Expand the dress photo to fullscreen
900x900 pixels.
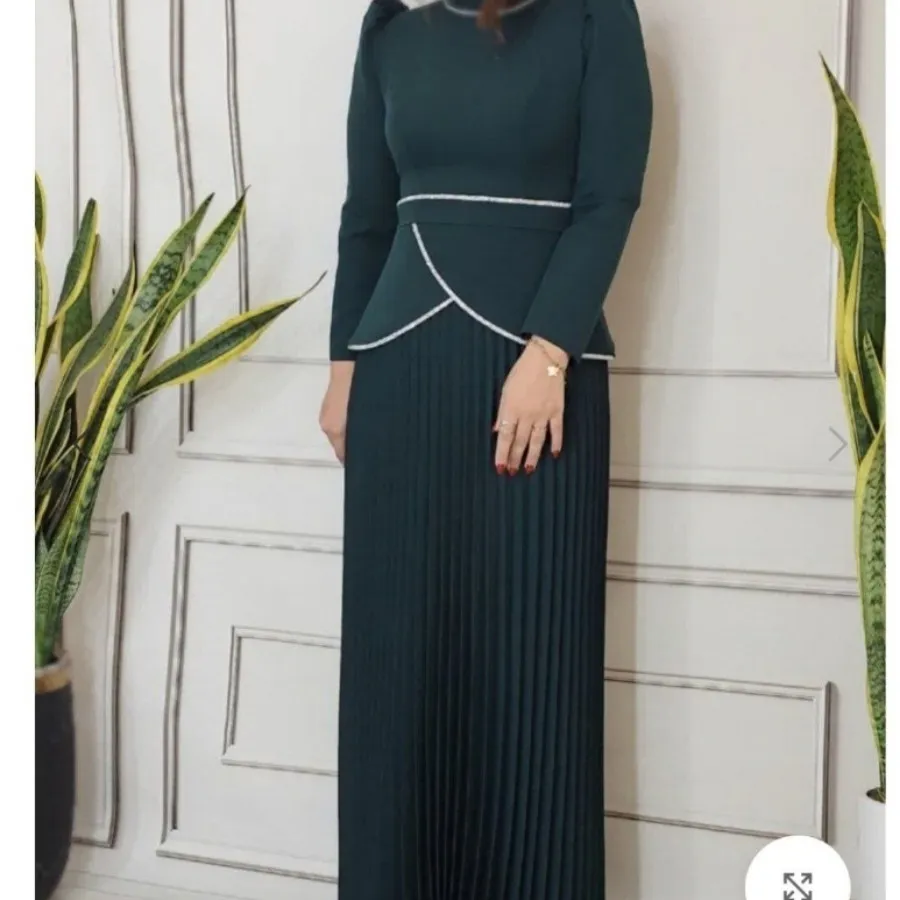(797, 882)
